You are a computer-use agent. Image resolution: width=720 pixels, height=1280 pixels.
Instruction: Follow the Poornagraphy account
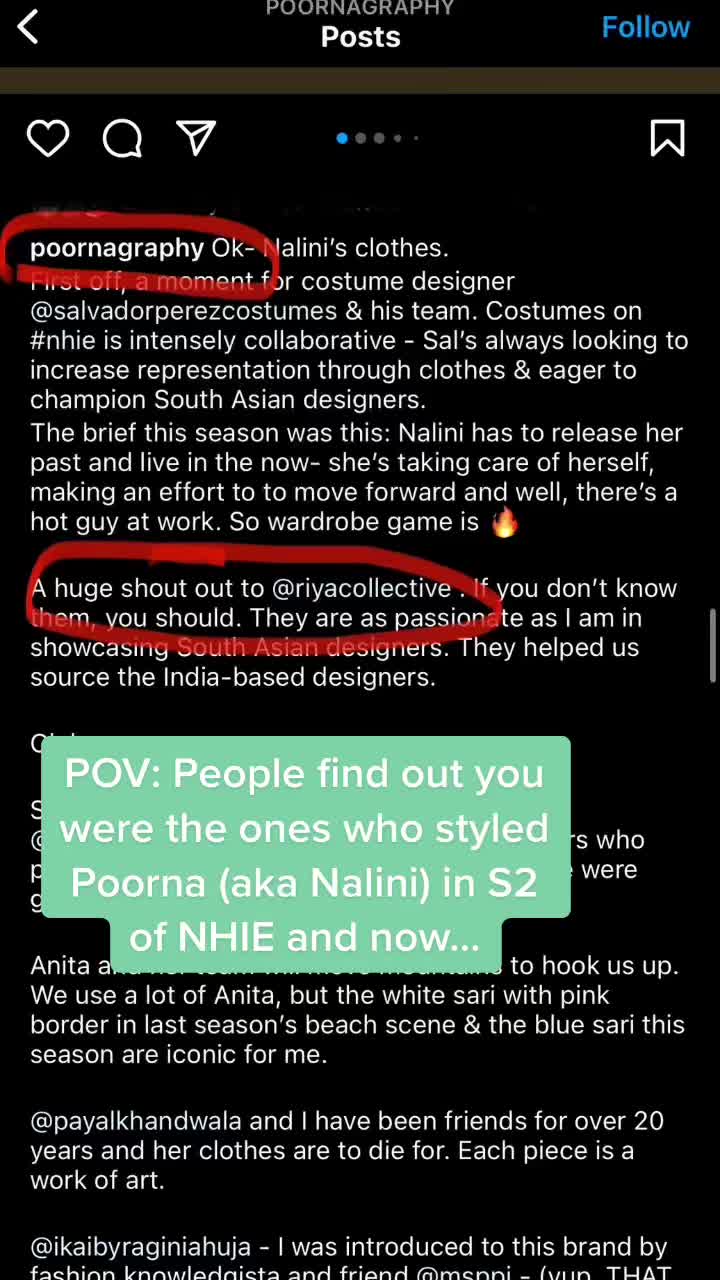point(645,27)
